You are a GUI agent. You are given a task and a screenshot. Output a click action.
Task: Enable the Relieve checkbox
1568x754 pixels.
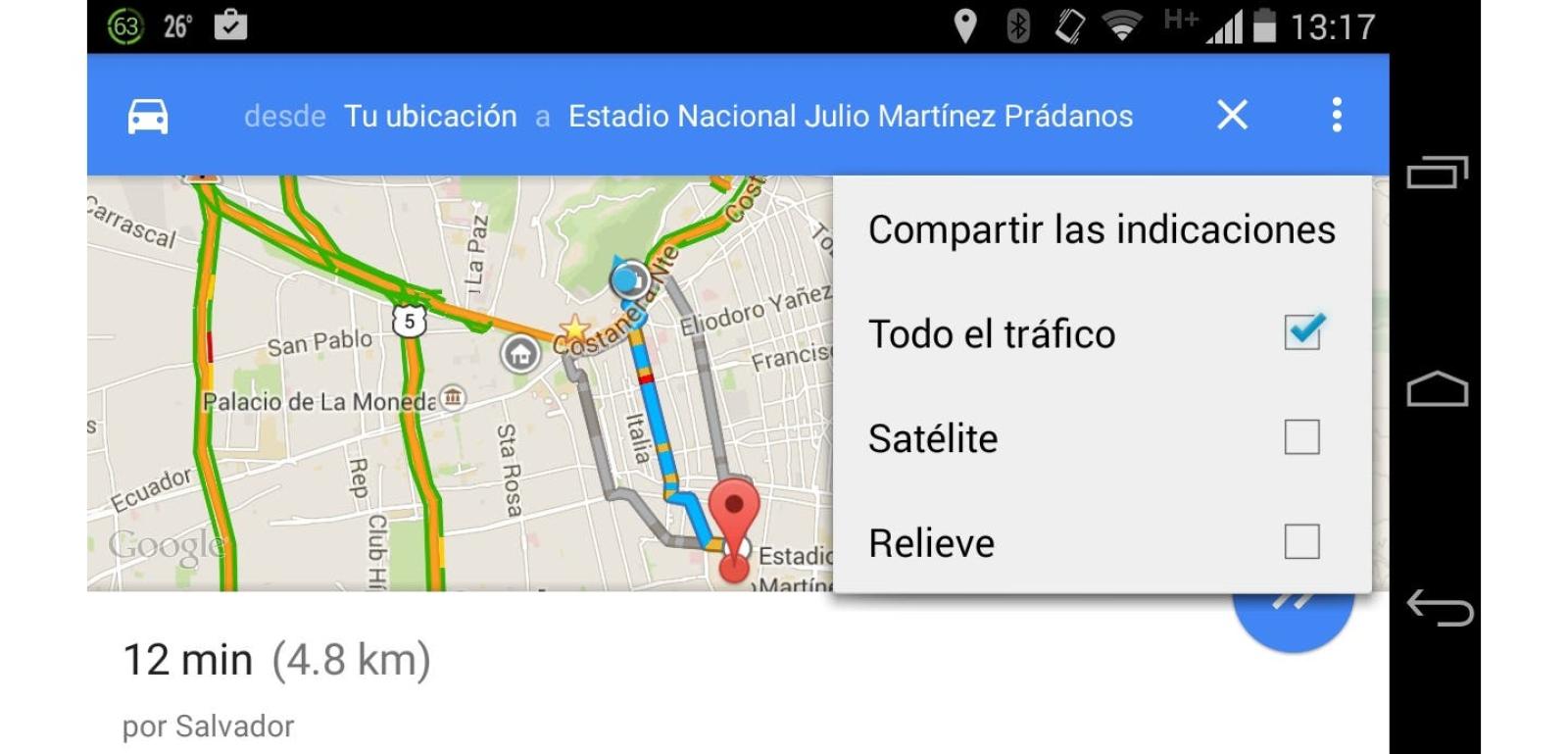[x=1301, y=541]
